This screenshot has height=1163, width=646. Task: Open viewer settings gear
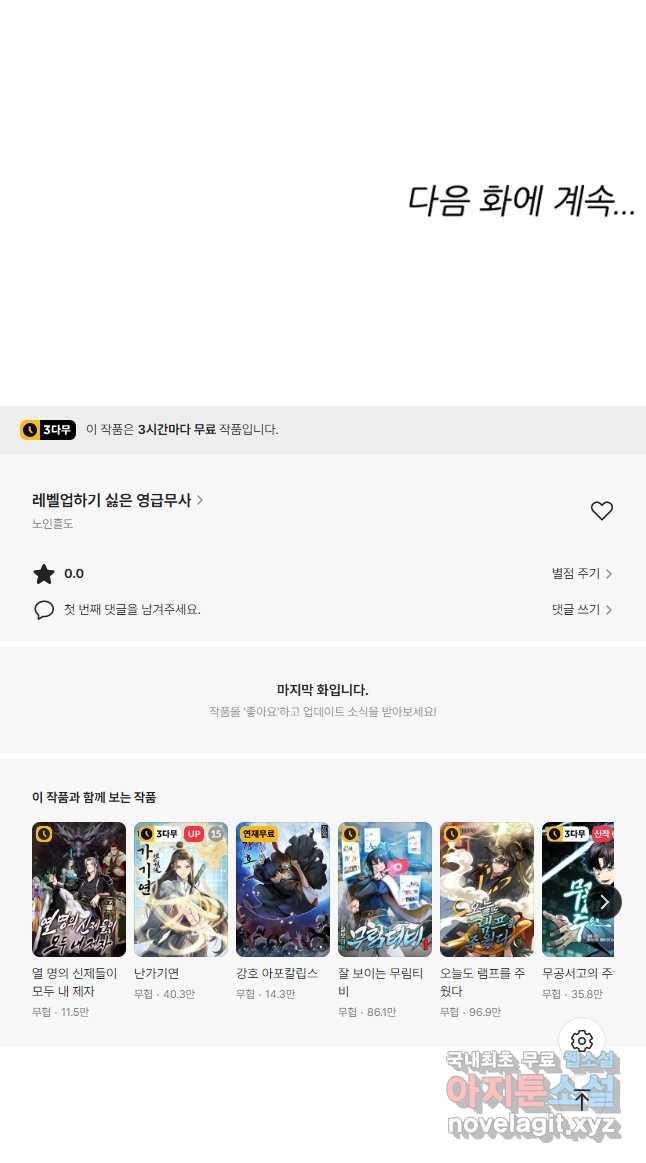point(582,1041)
